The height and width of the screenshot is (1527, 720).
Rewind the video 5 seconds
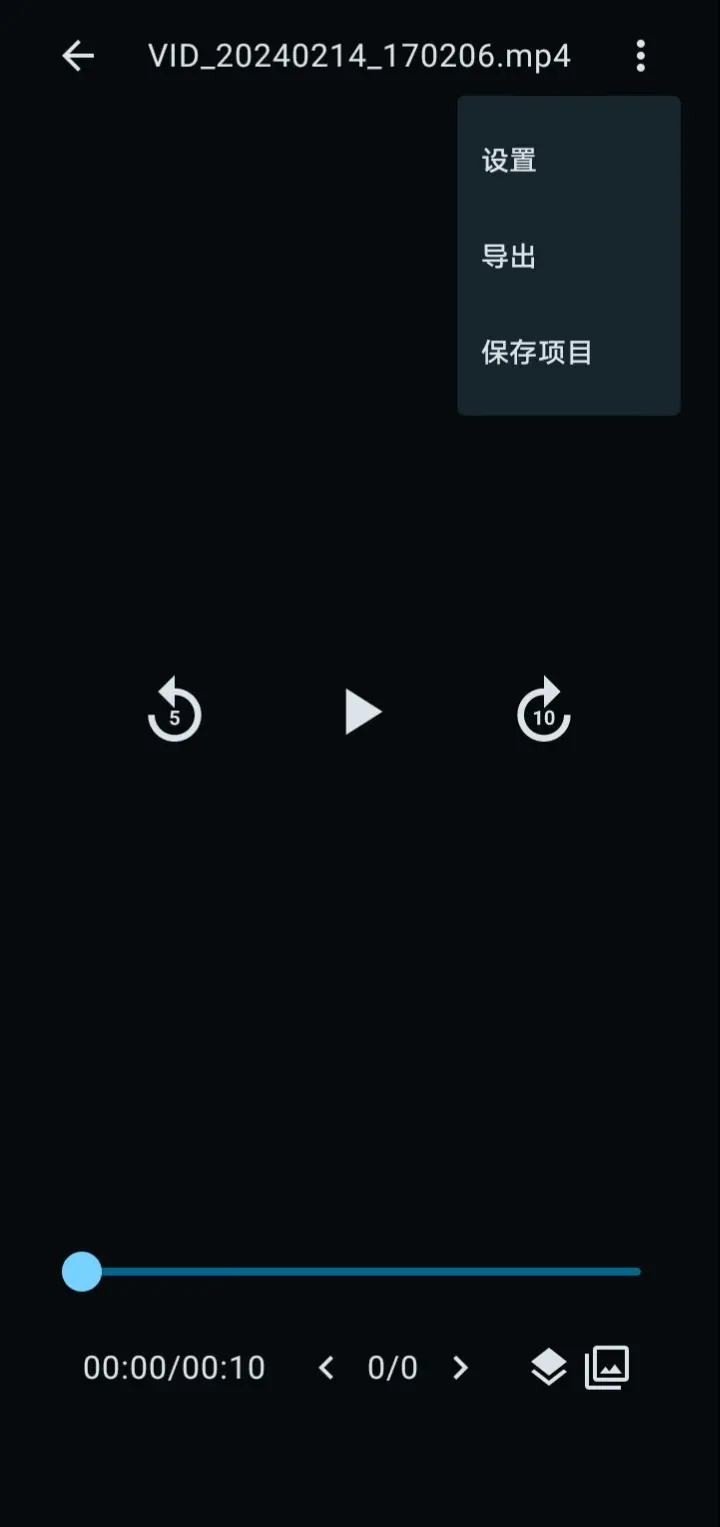pos(175,712)
